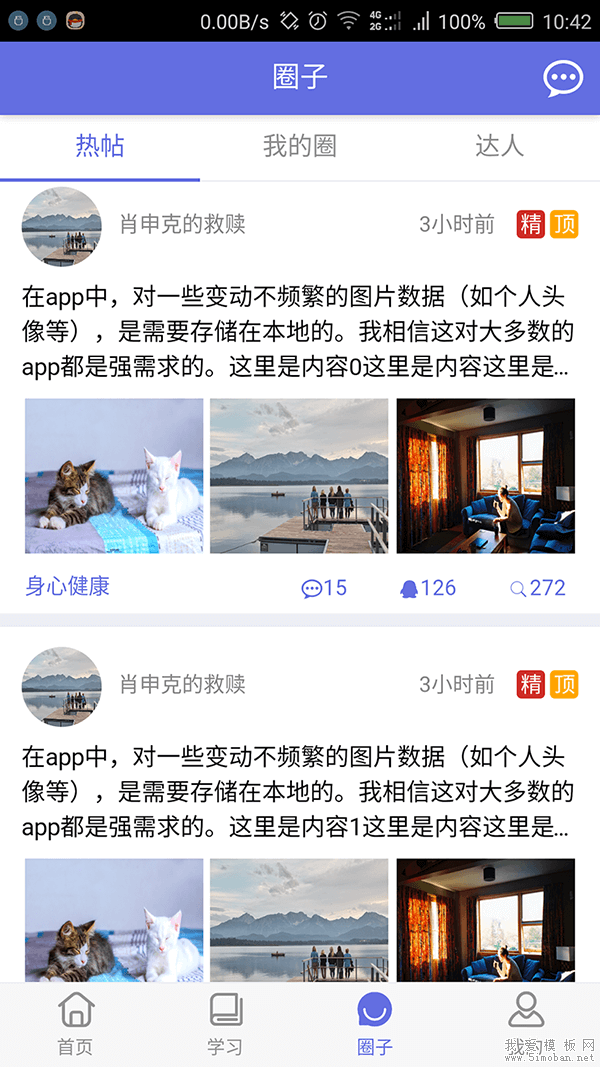The height and width of the screenshot is (1067, 600).
Task: Switch to the 热帖 tab
Action: pos(100,146)
